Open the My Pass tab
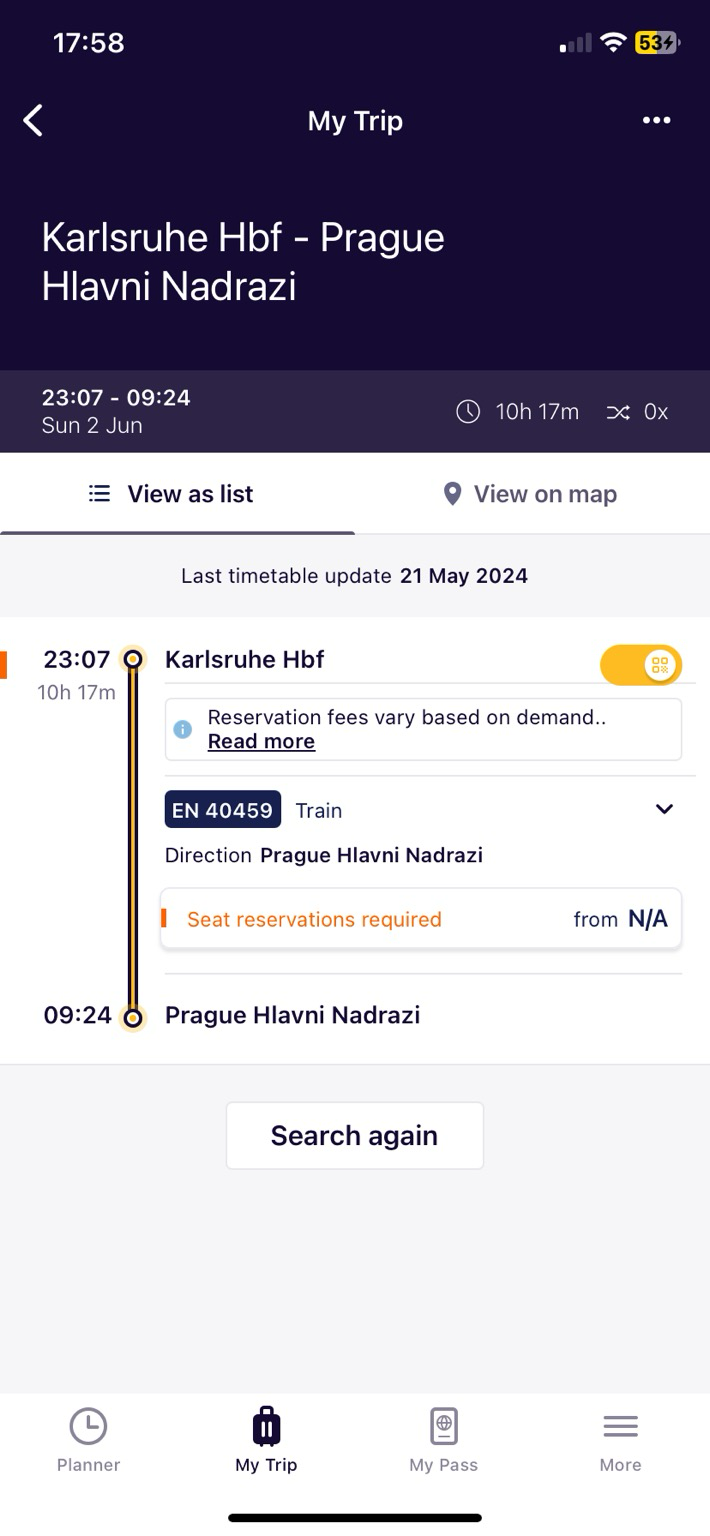Screen dimensions: 710x1536 pyautogui.click(x=444, y=1441)
